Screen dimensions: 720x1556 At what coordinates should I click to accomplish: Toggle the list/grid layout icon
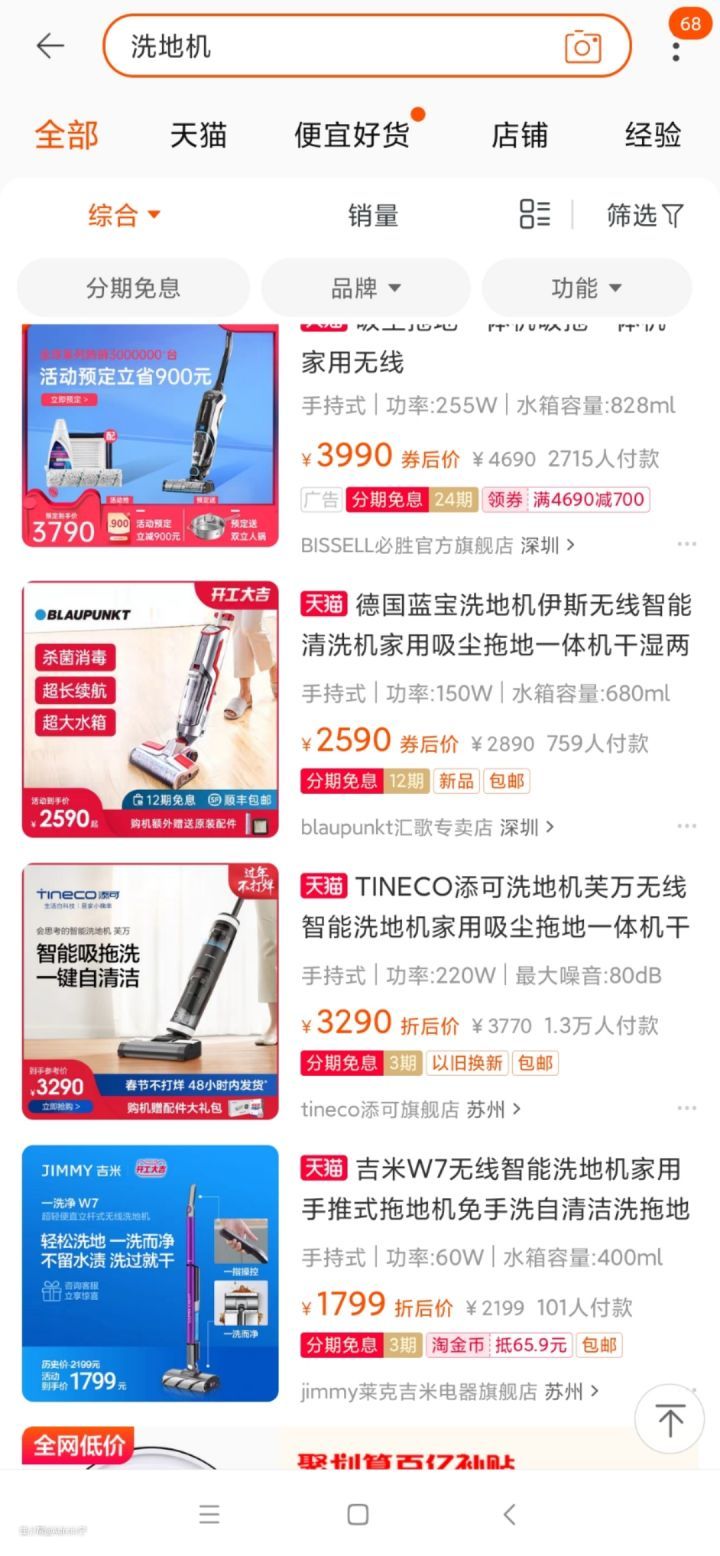click(x=535, y=214)
